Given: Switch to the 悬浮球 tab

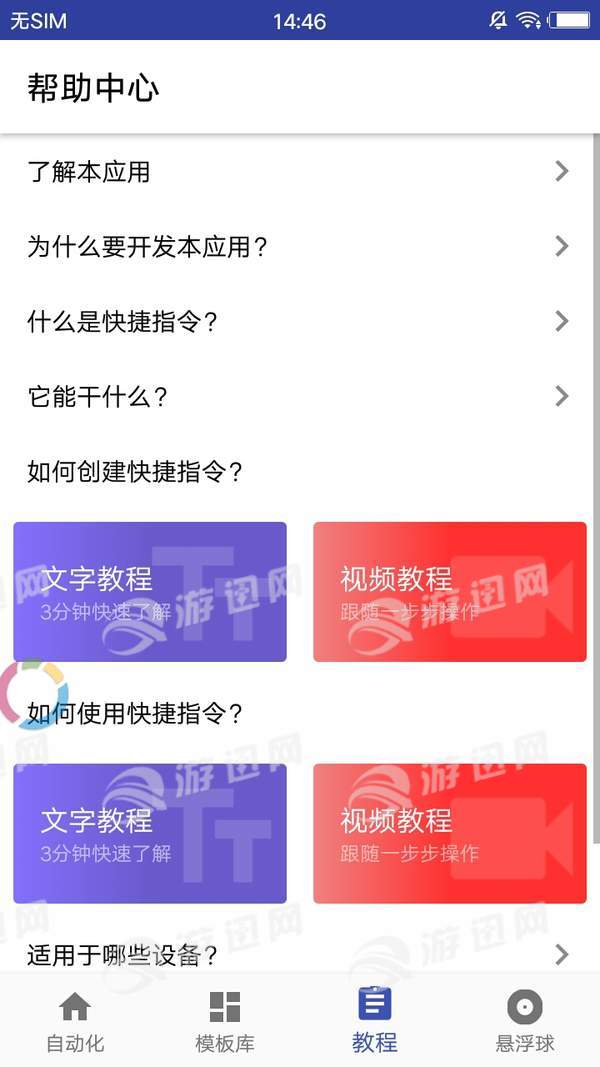Looking at the screenshot, I should point(524,1021).
